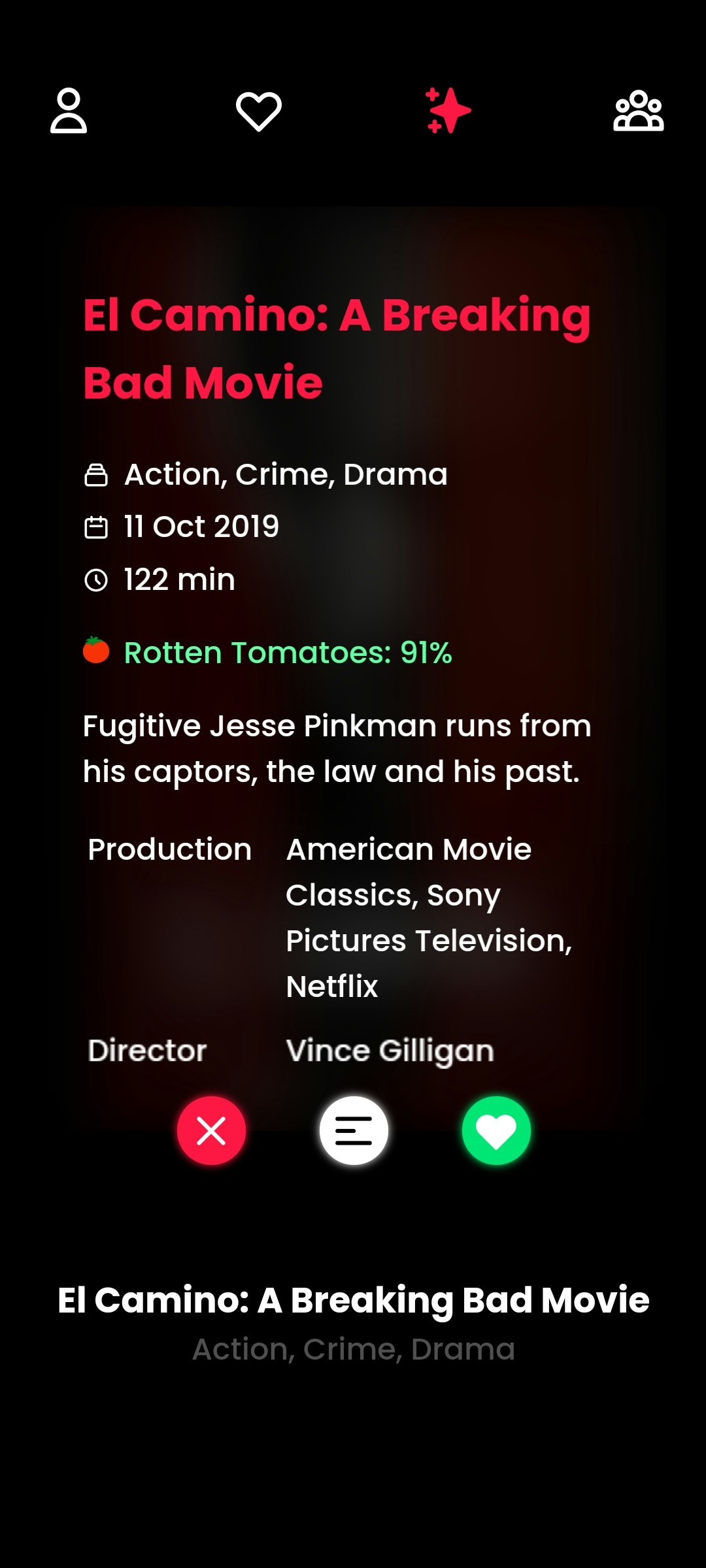This screenshot has height=1568, width=706.
Task: Click the movie title El Camino
Action: (x=337, y=346)
